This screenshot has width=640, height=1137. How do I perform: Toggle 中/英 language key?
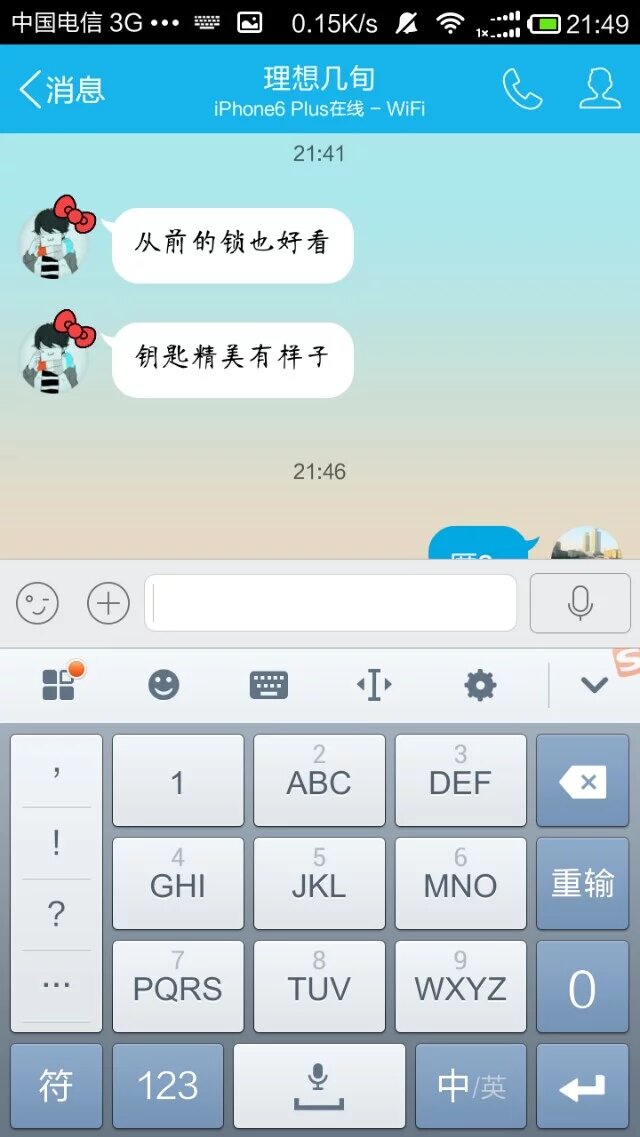(470, 1086)
